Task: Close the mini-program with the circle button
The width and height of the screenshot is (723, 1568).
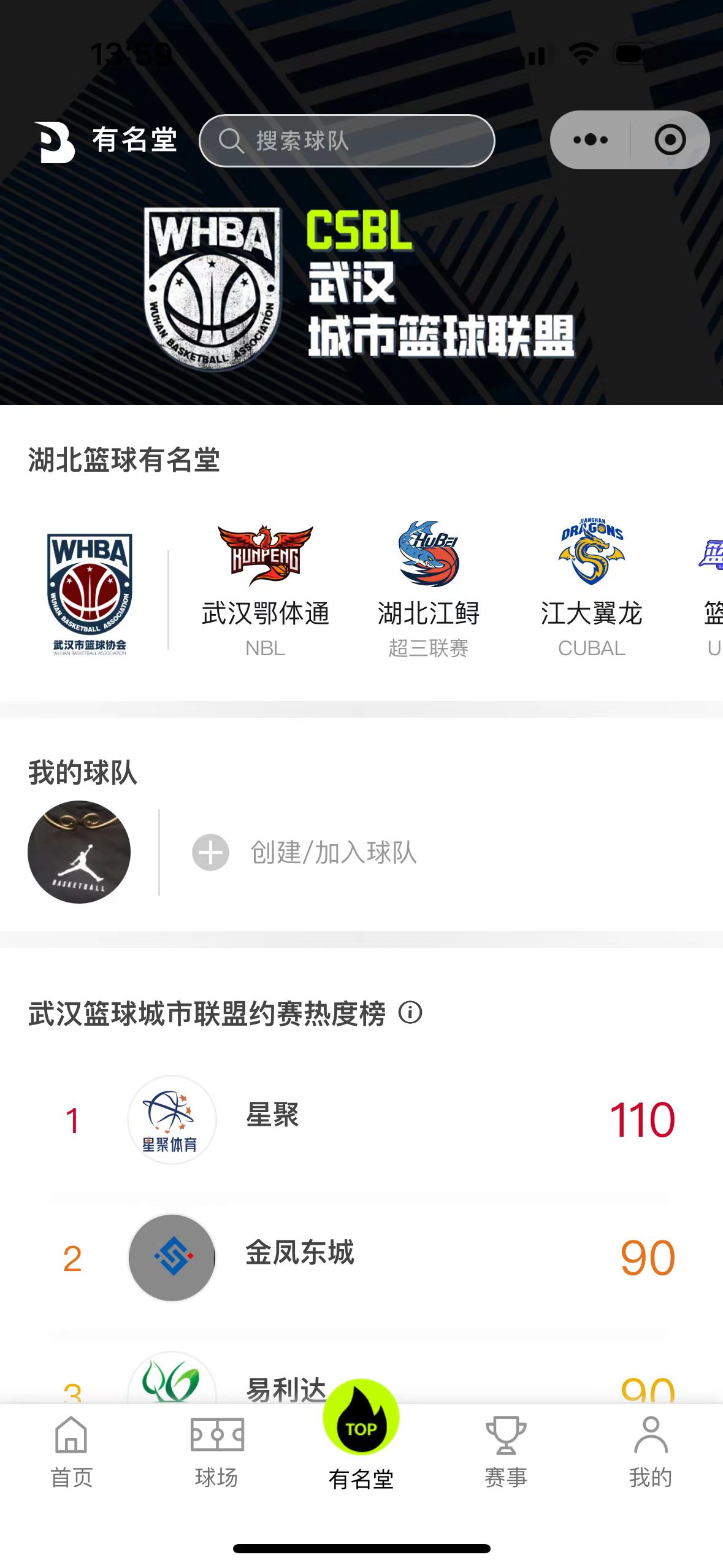Action: (670, 140)
